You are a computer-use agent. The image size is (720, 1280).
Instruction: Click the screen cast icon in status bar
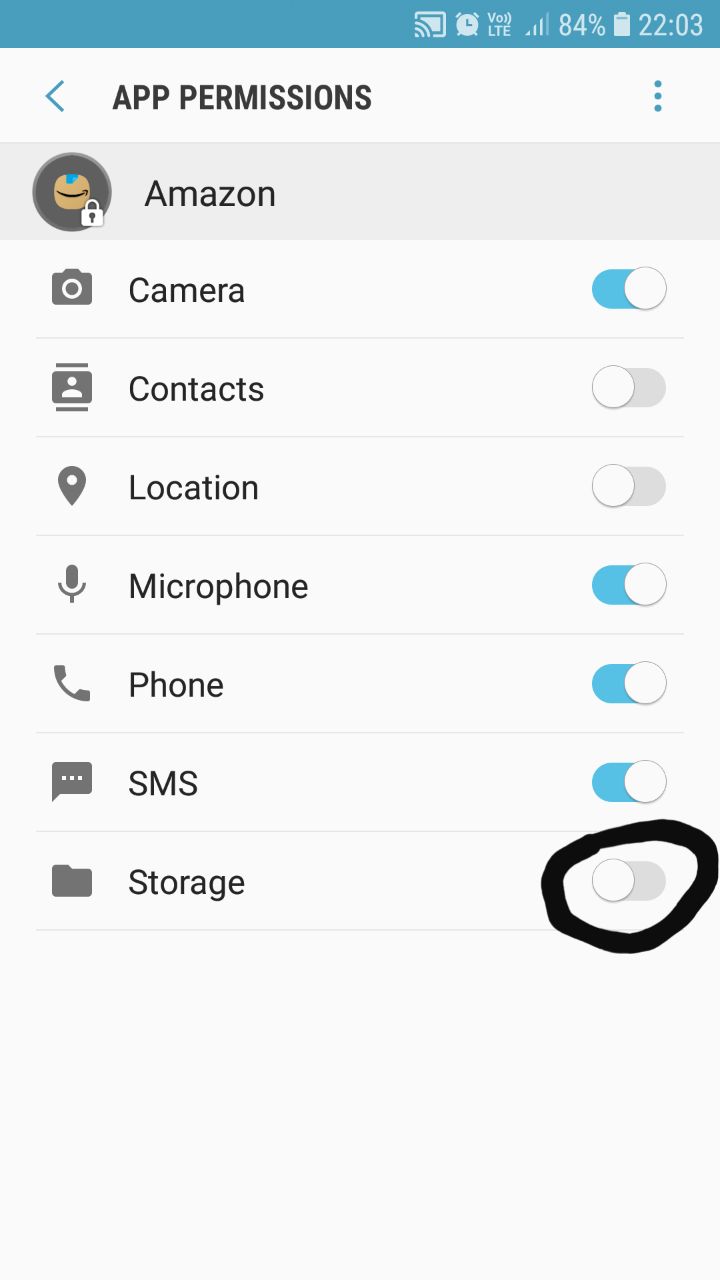428,22
